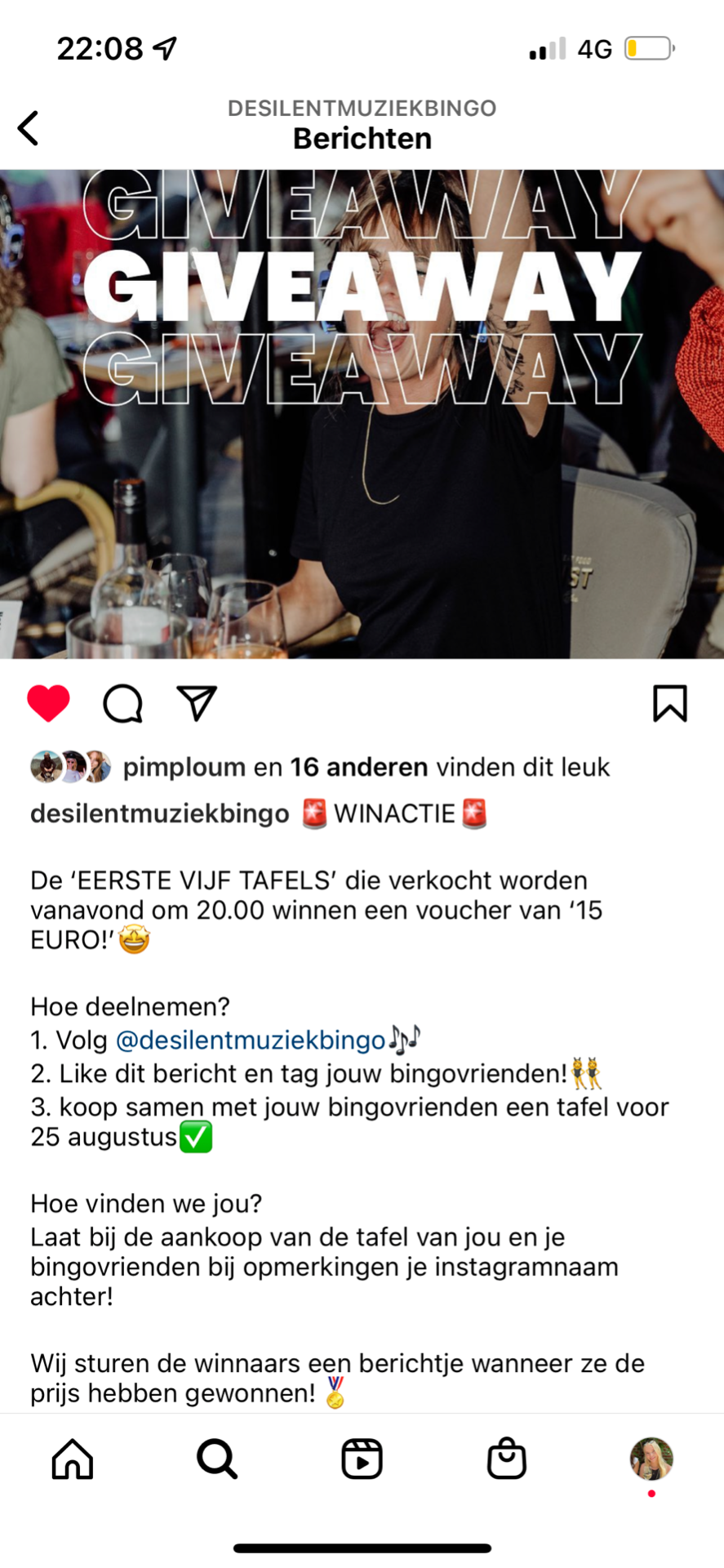Tap the @desilentmuziekbingo mention in caption
Screen dimensions: 724x1568
point(250,1040)
